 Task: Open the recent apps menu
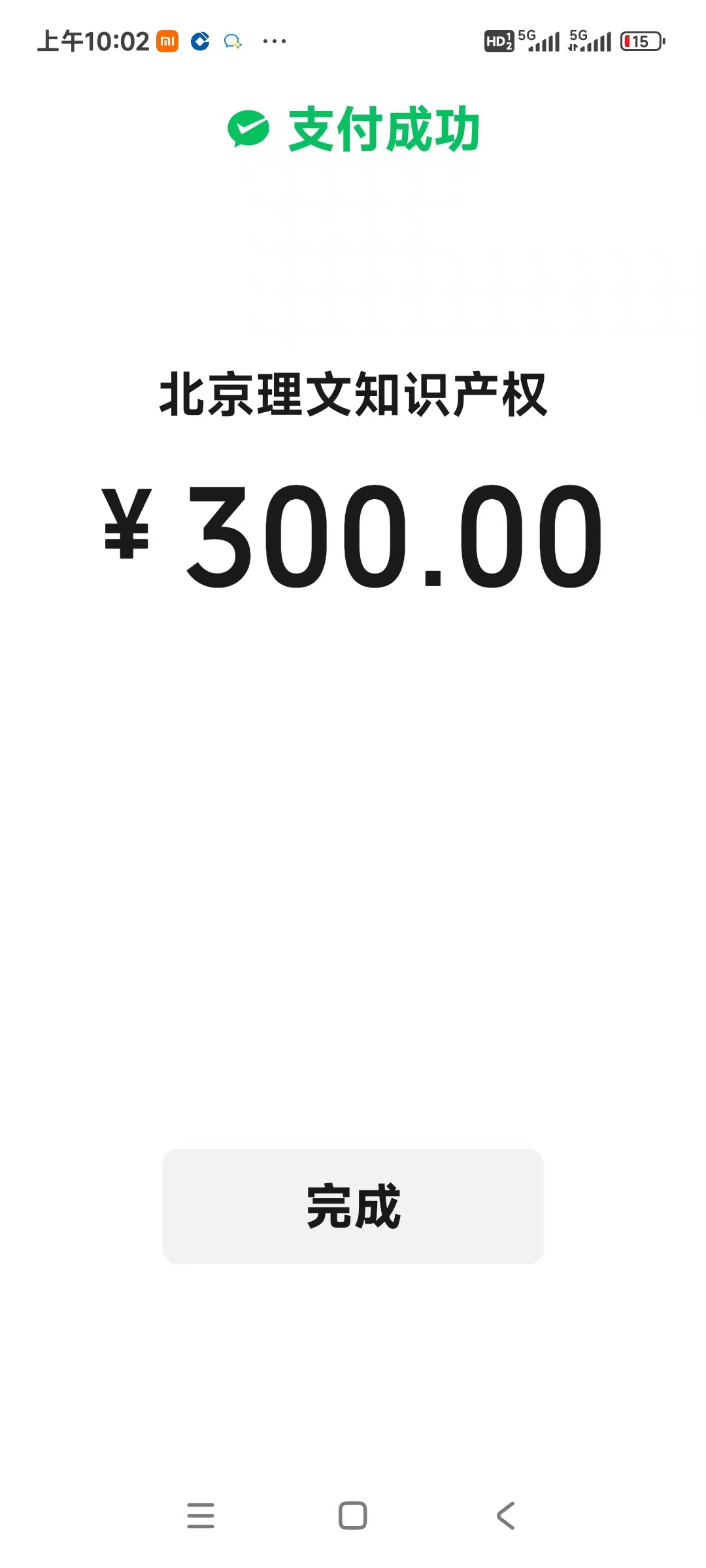201,1516
